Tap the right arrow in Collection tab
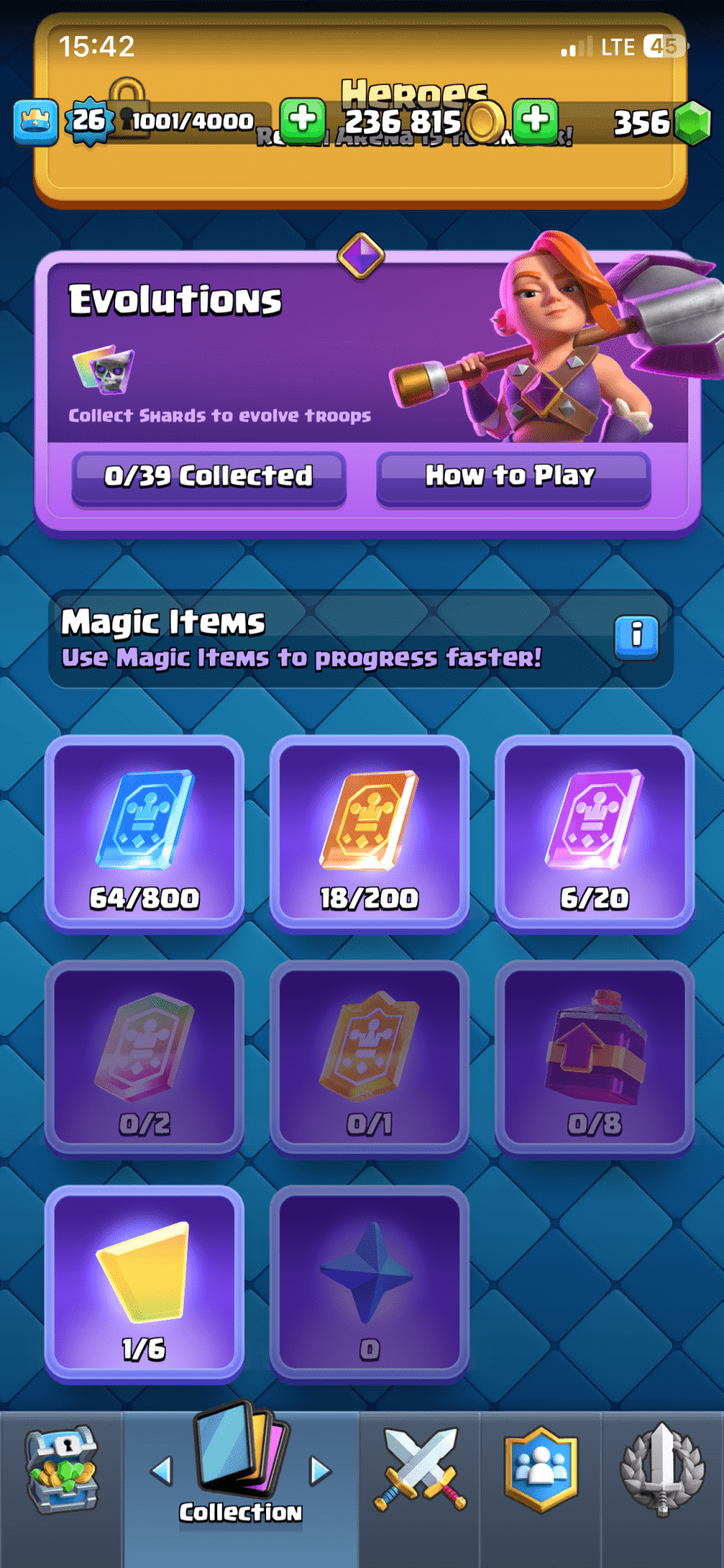The image size is (724, 1568). (x=320, y=1472)
